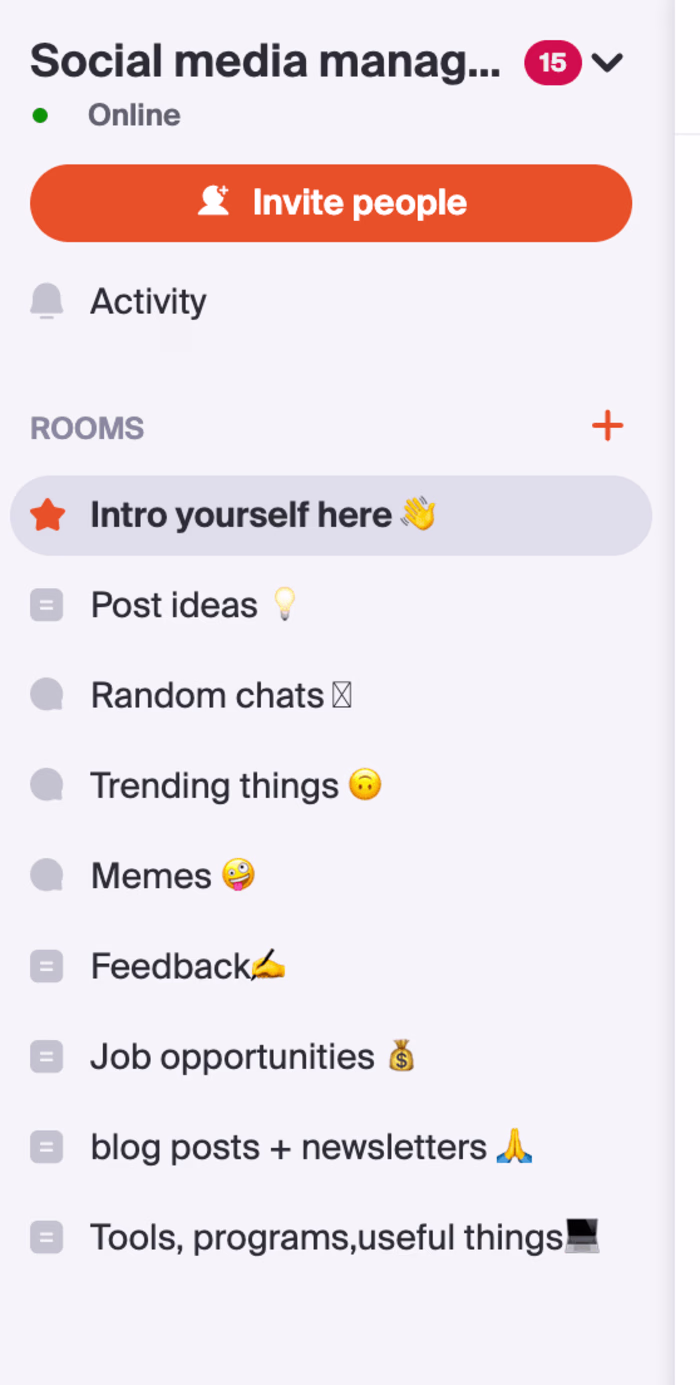Open Tools, programs, useful things room
The width and height of the screenshot is (700, 1385).
click(x=326, y=1238)
